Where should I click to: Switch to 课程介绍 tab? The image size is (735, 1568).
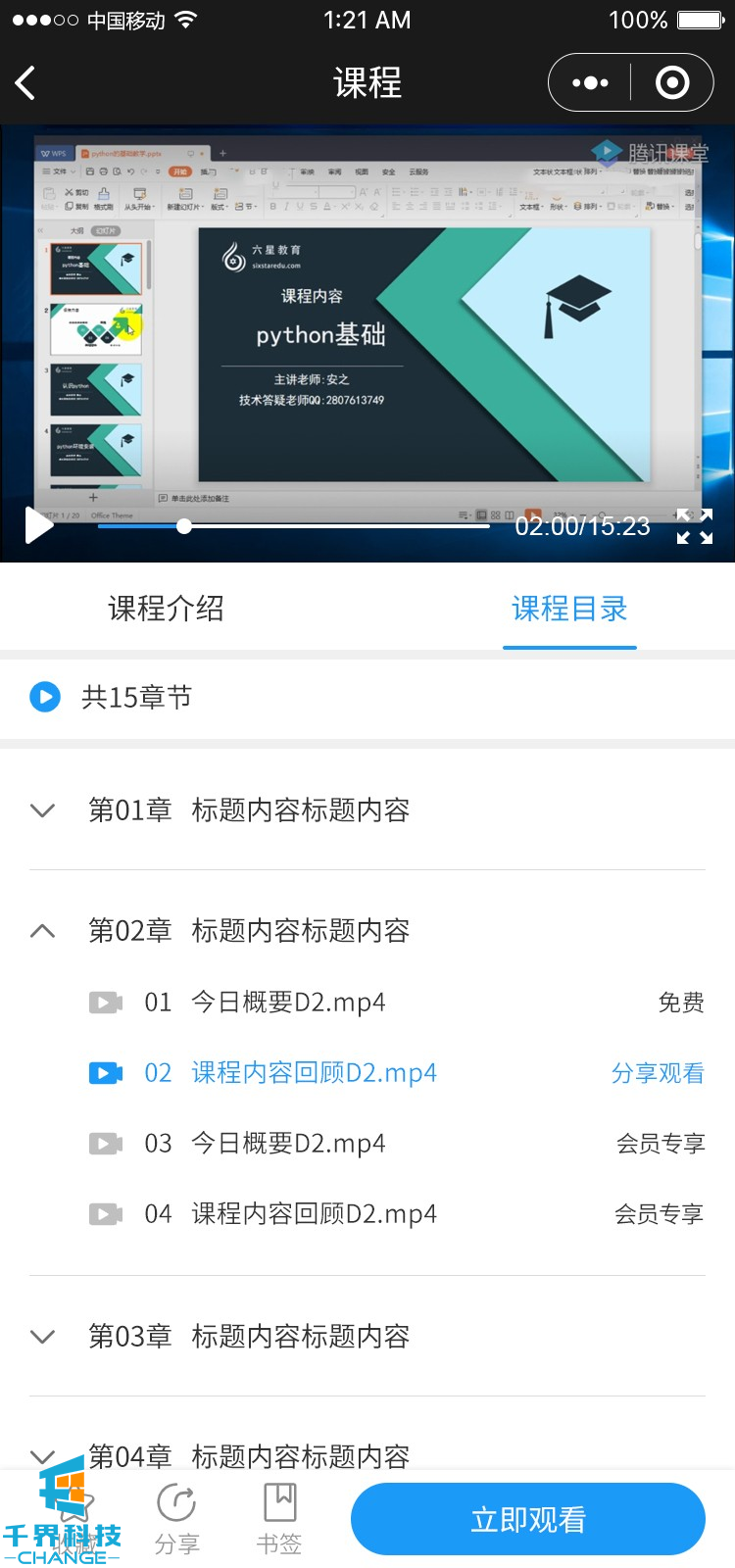(166, 609)
